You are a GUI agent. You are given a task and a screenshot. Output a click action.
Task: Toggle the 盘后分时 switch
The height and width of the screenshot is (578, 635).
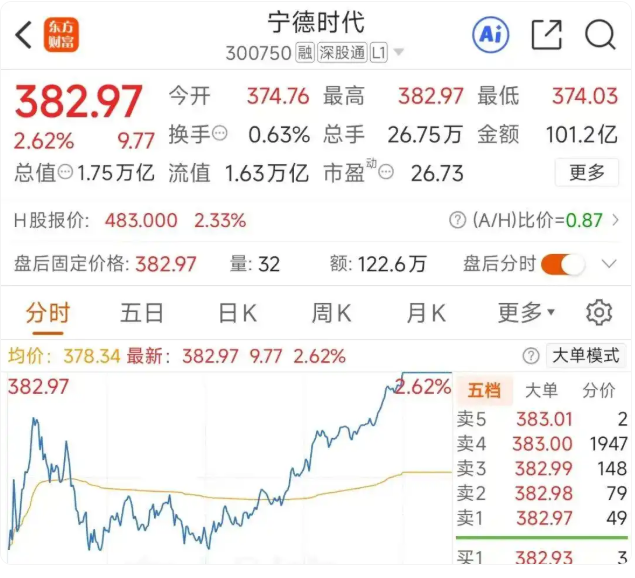point(563,265)
